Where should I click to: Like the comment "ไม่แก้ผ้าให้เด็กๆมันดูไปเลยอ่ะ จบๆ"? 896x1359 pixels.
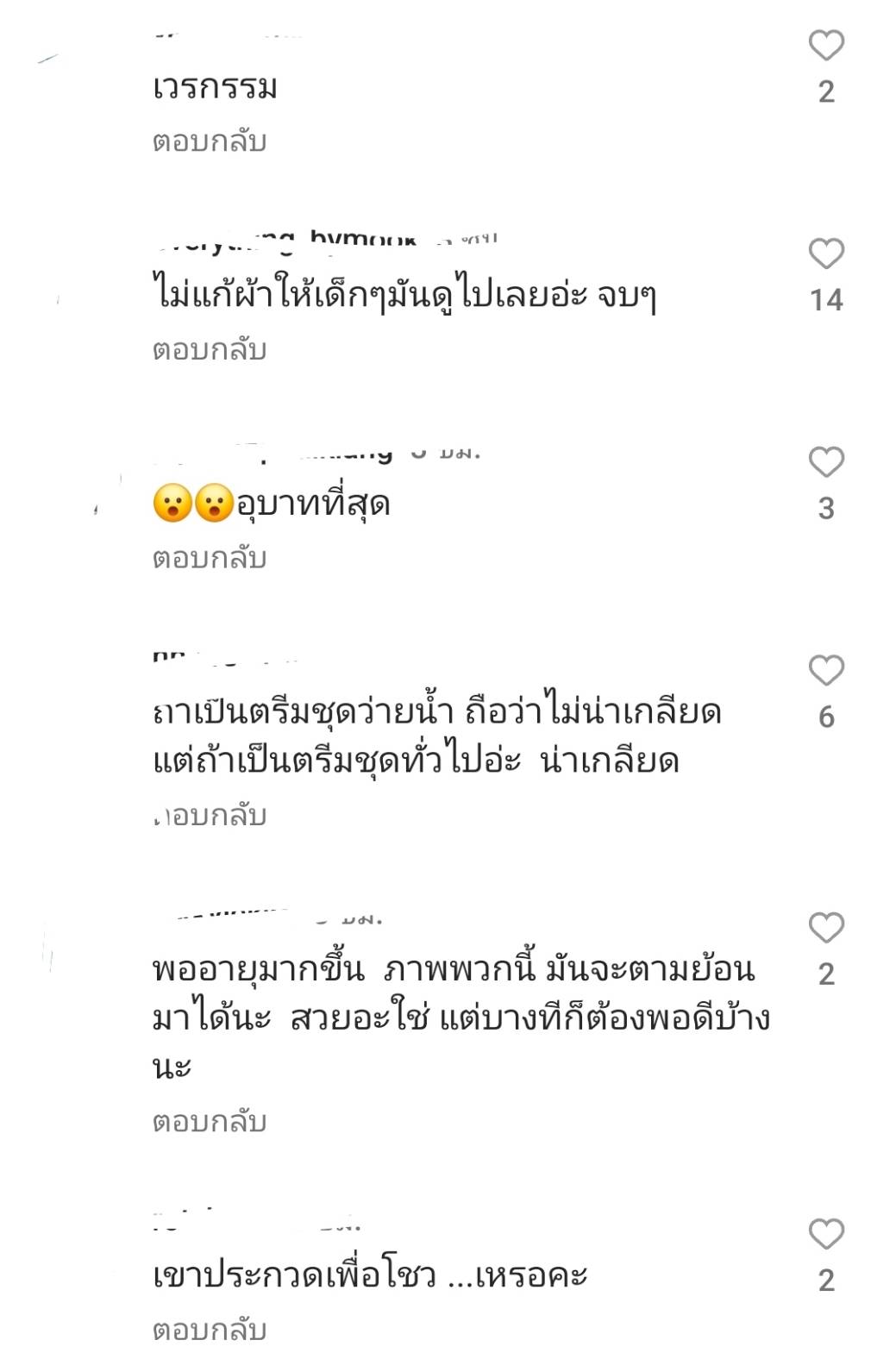coord(825,254)
